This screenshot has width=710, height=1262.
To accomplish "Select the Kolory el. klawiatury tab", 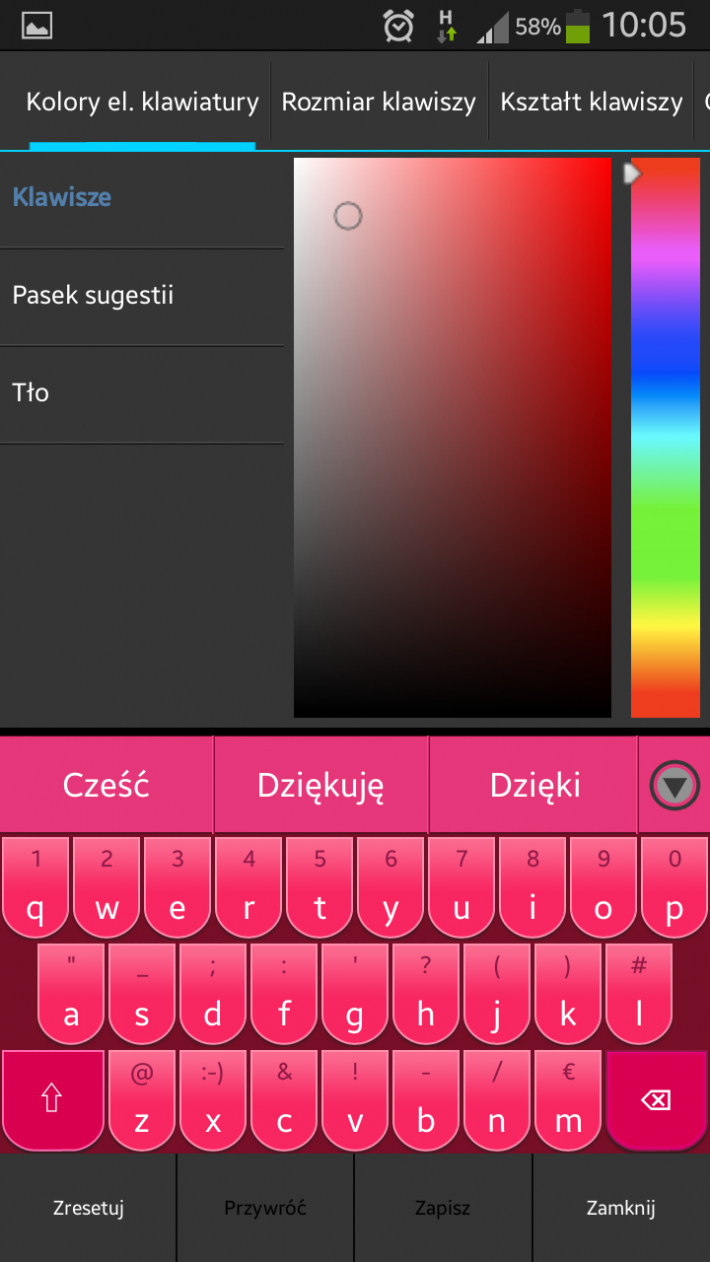I will coord(142,102).
